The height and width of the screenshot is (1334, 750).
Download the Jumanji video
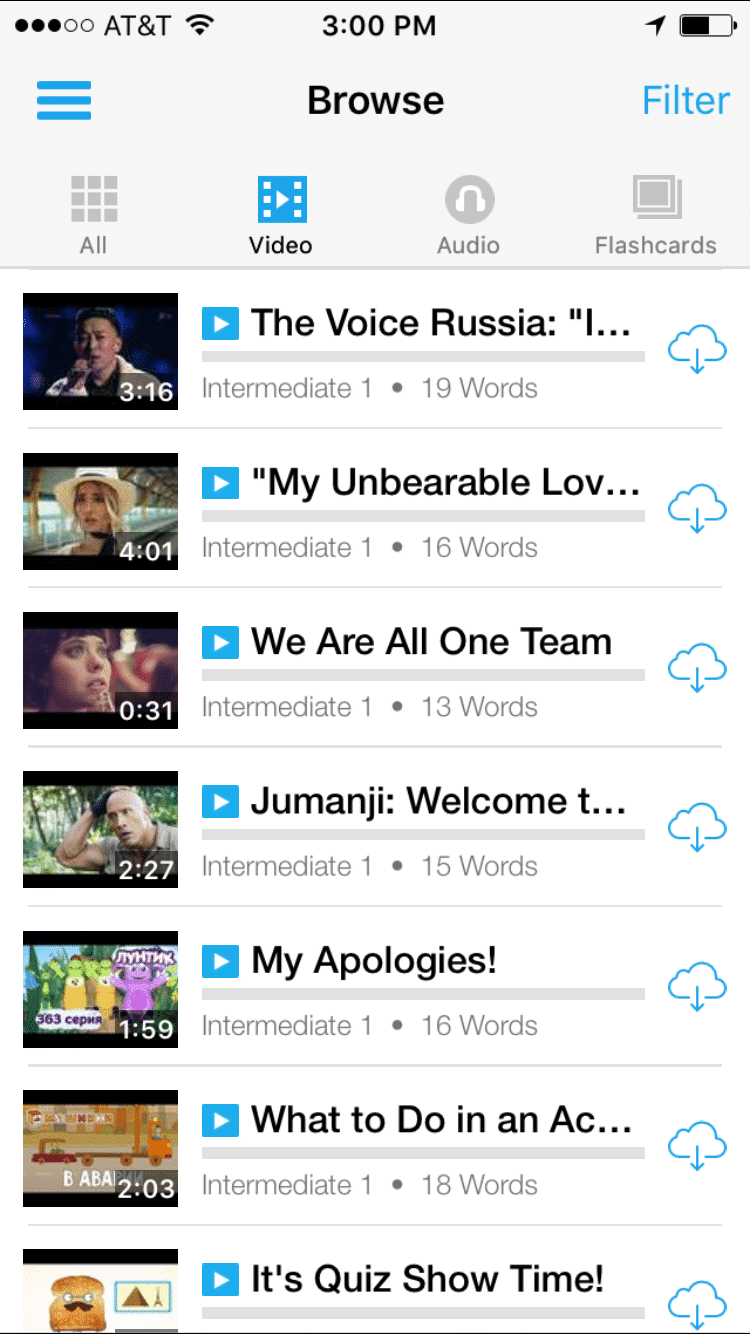(696, 828)
